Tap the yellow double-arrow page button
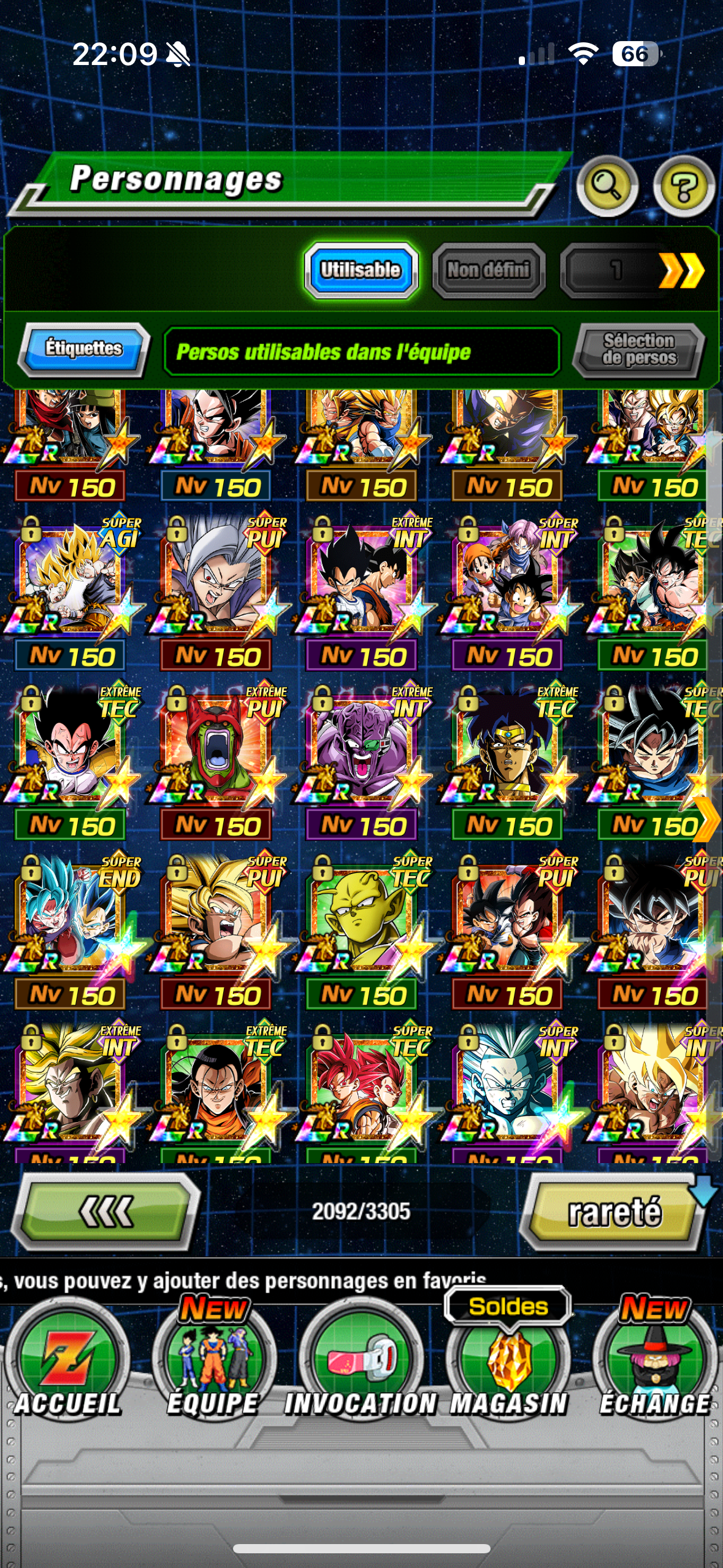 pos(681,270)
